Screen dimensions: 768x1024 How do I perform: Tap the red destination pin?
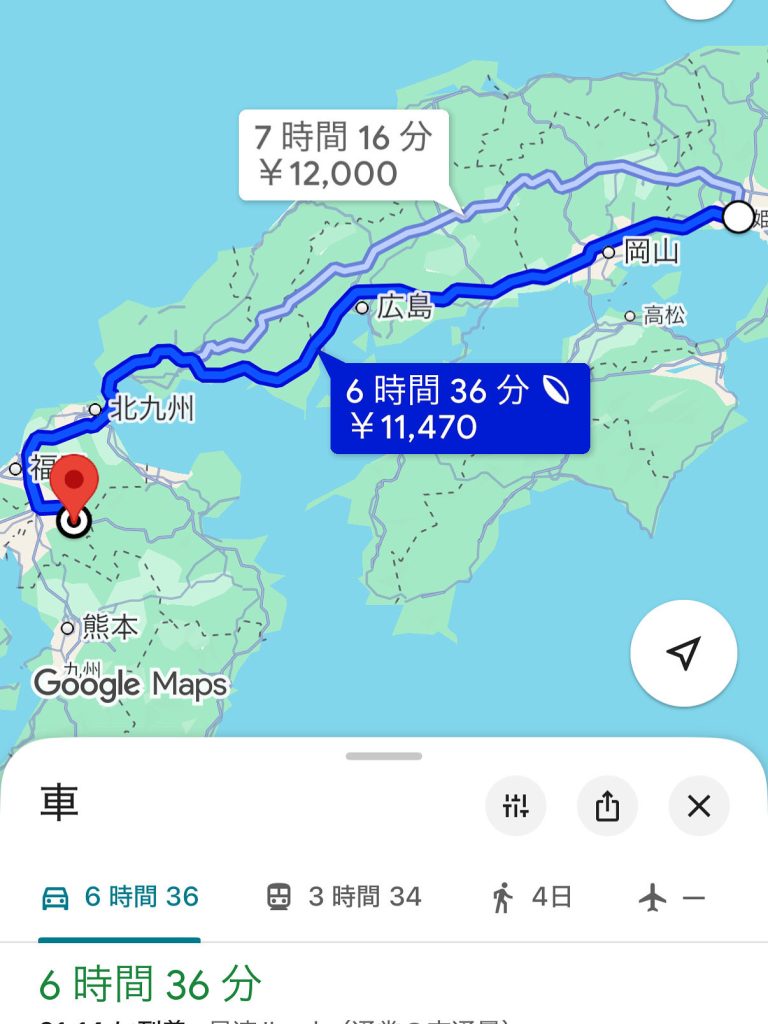[74, 485]
